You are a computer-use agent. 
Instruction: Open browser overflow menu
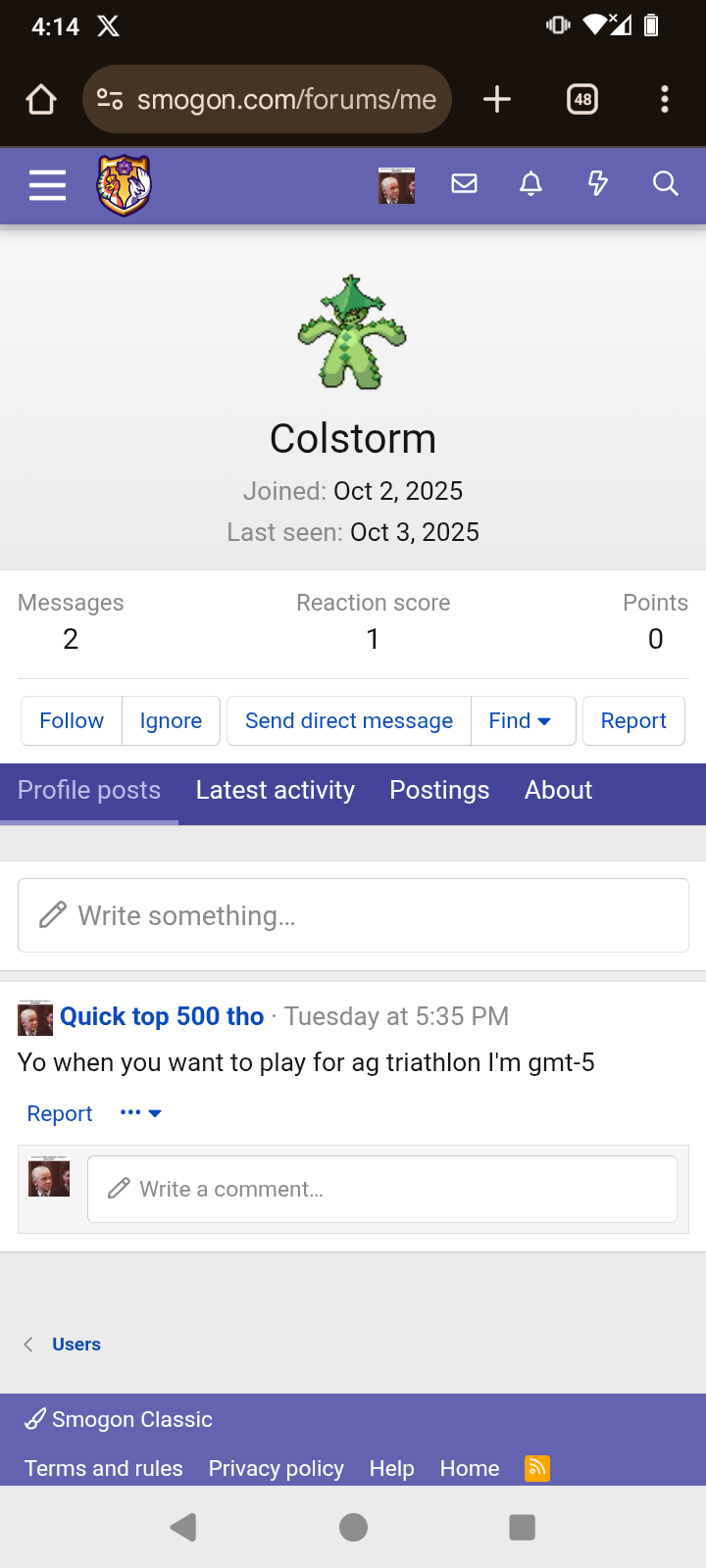click(665, 99)
